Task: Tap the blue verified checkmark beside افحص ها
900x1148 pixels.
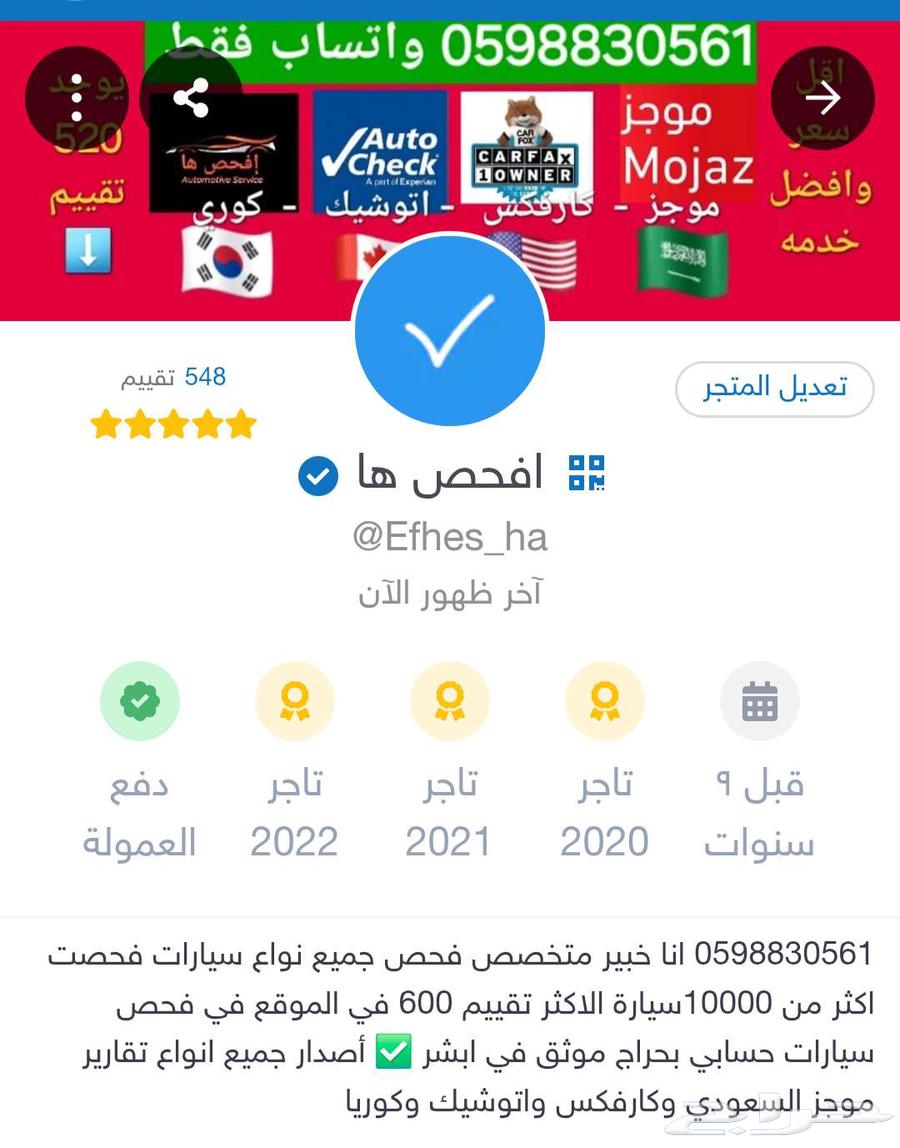Action: click(x=317, y=477)
